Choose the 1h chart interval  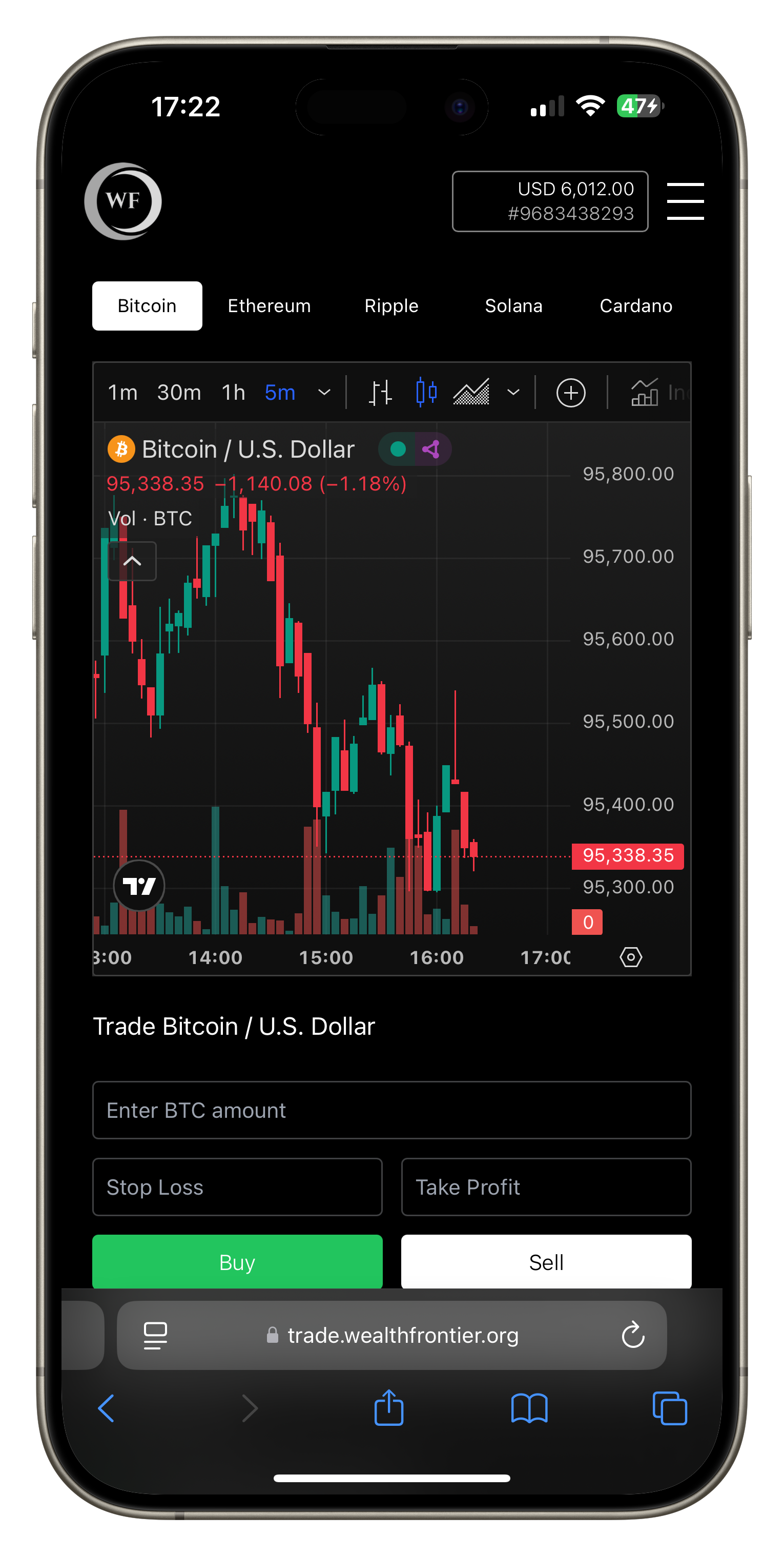coord(233,393)
